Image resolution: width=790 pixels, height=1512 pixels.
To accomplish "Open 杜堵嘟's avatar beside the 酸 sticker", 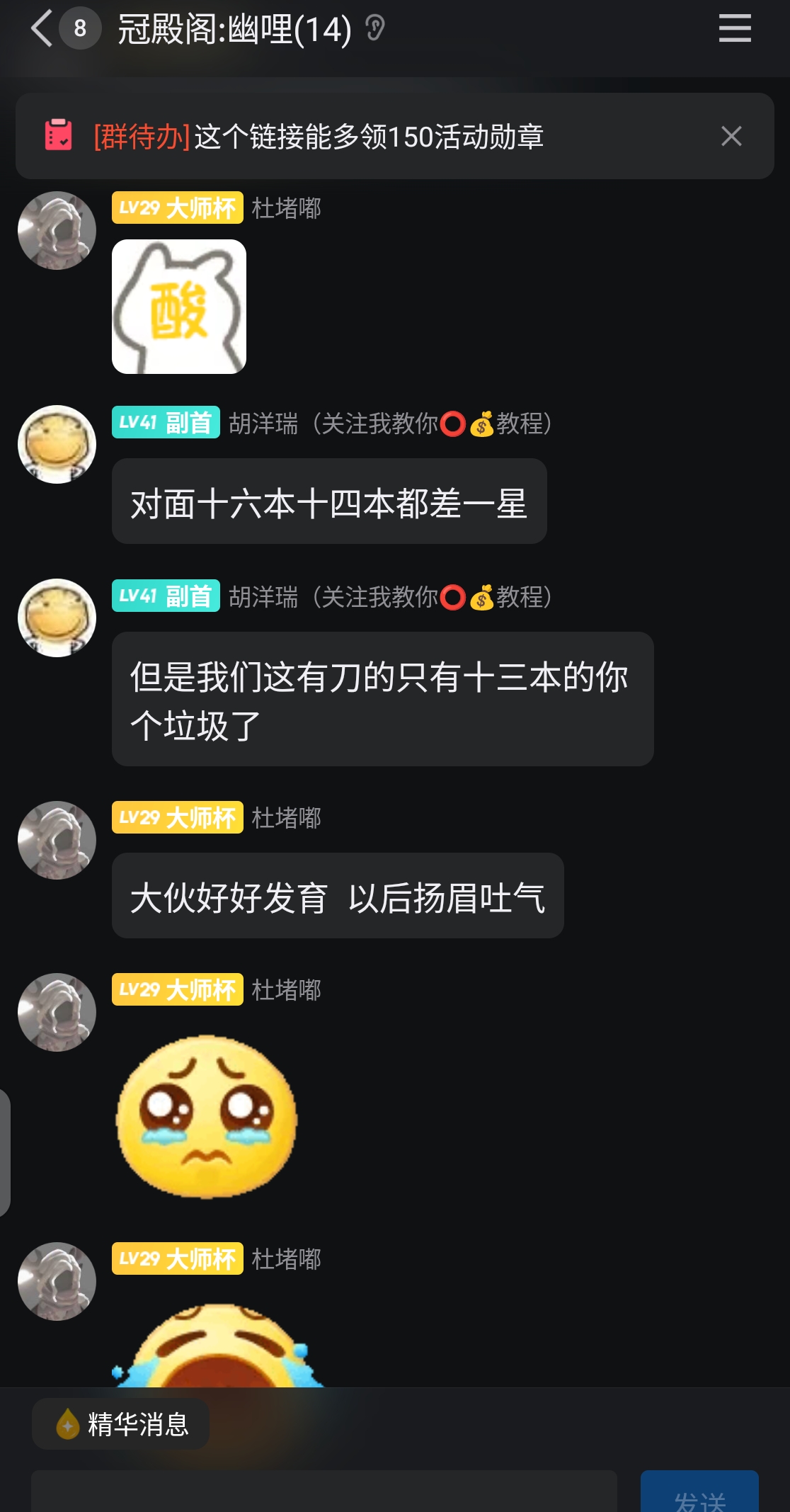I will click(x=57, y=230).
